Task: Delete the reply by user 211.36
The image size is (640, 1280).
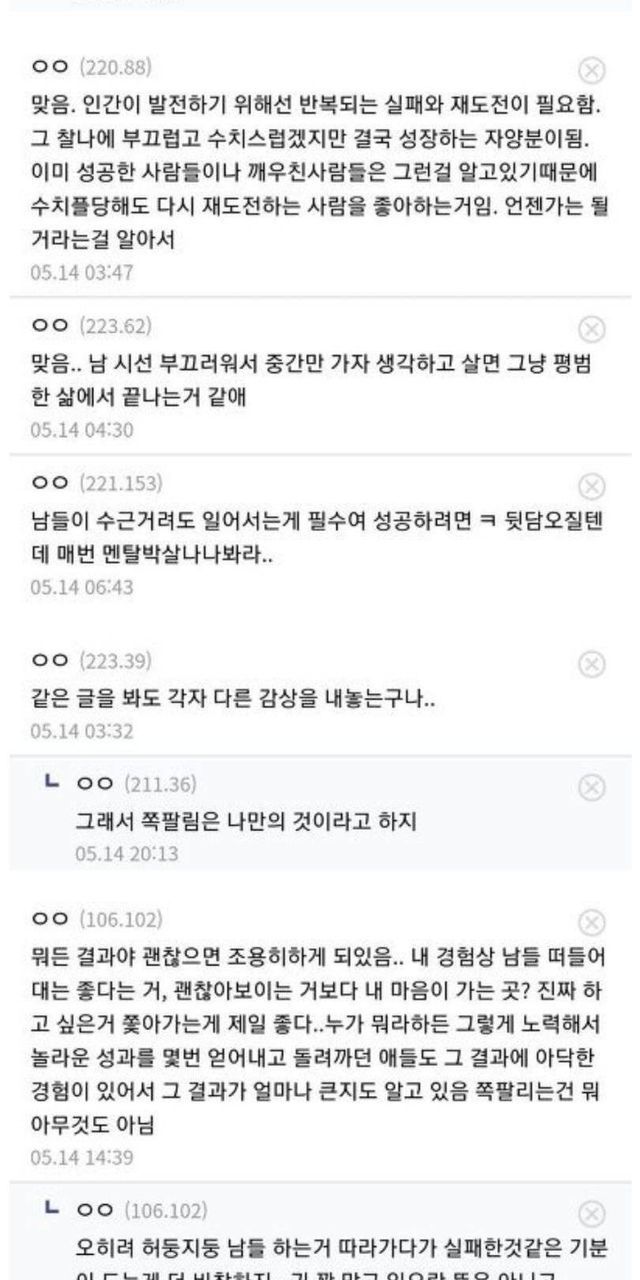Action: point(592,787)
